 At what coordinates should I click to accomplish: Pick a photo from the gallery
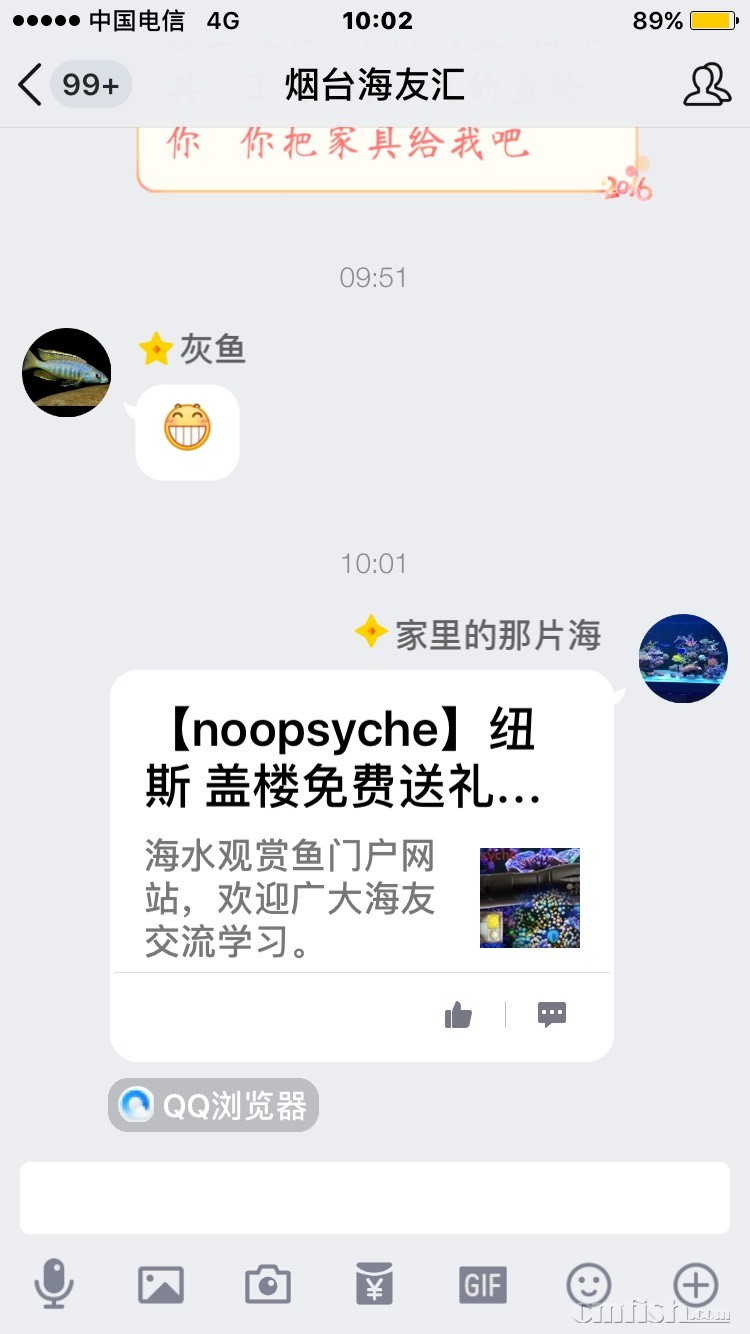161,1284
